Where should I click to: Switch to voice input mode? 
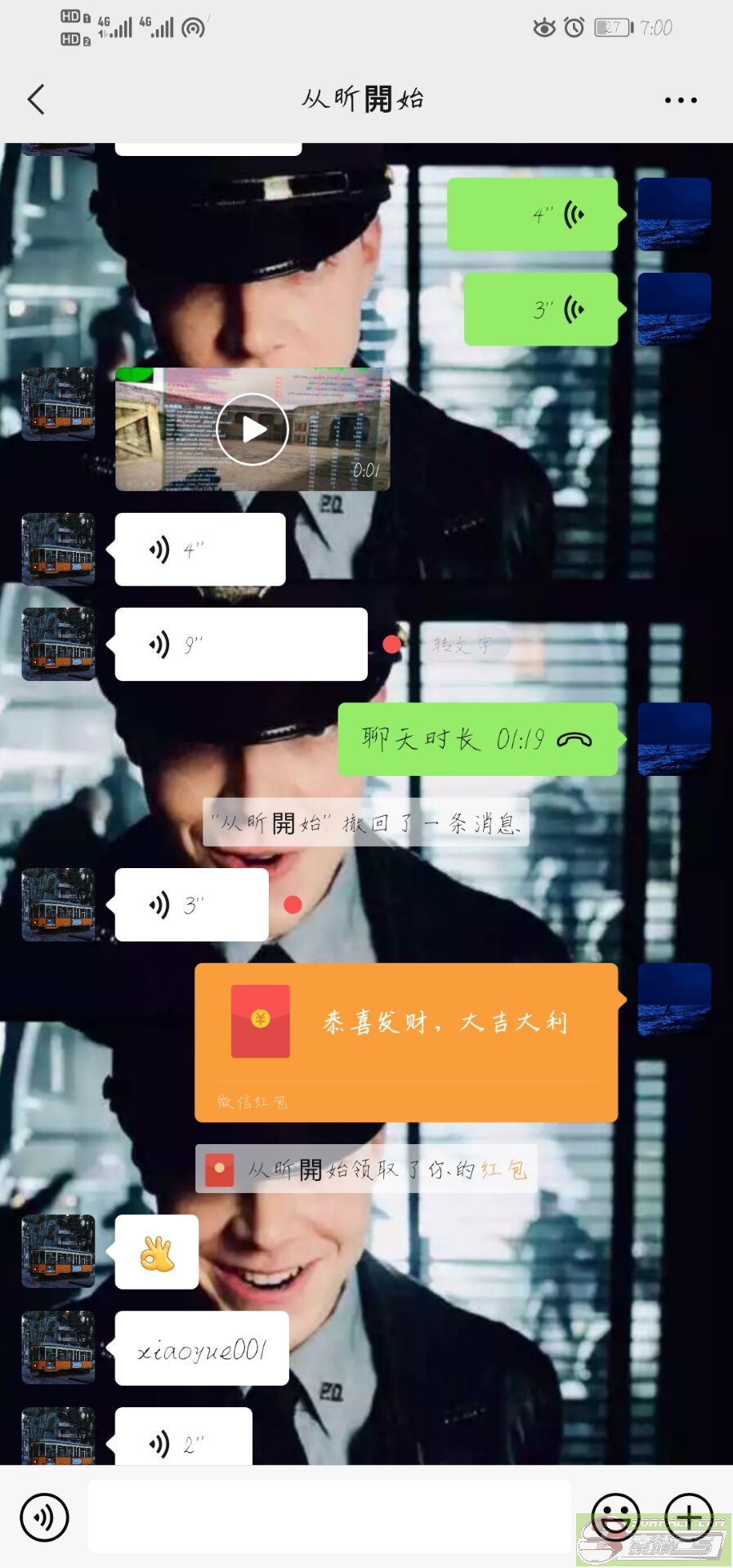(x=44, y=1517)
